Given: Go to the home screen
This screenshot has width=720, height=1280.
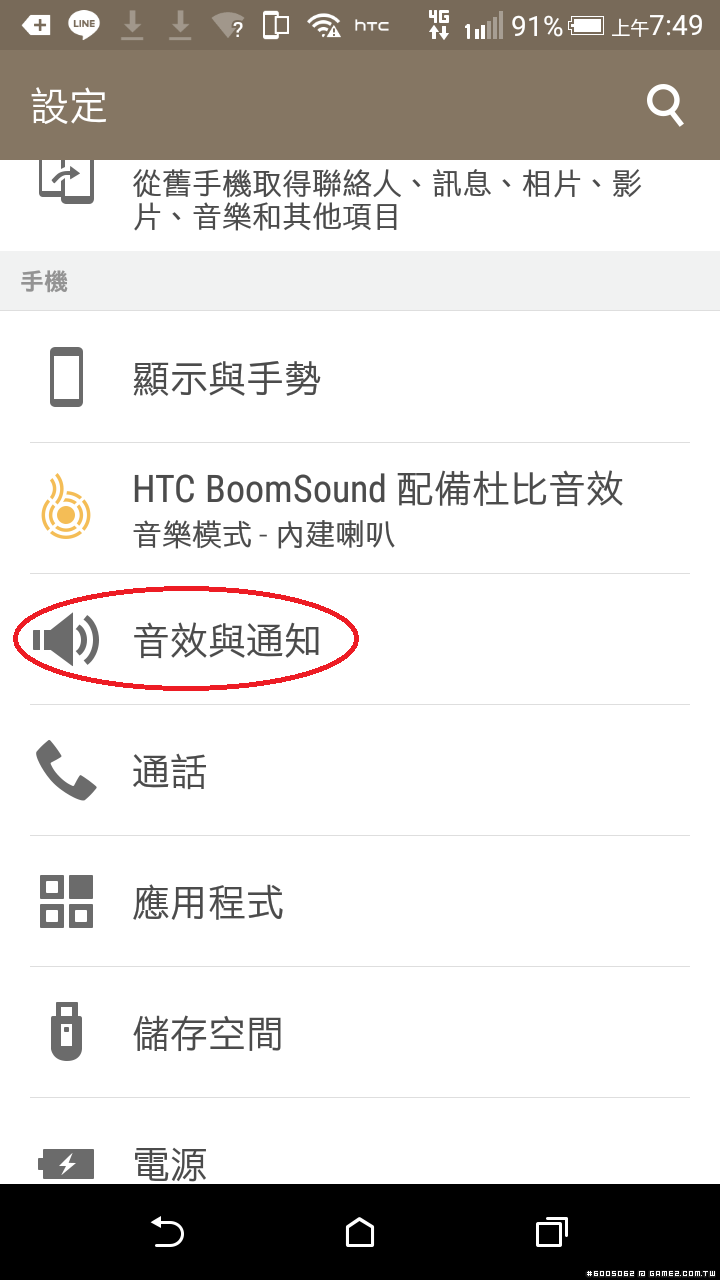Looking at the screenshot, I should pos(360,1232).
